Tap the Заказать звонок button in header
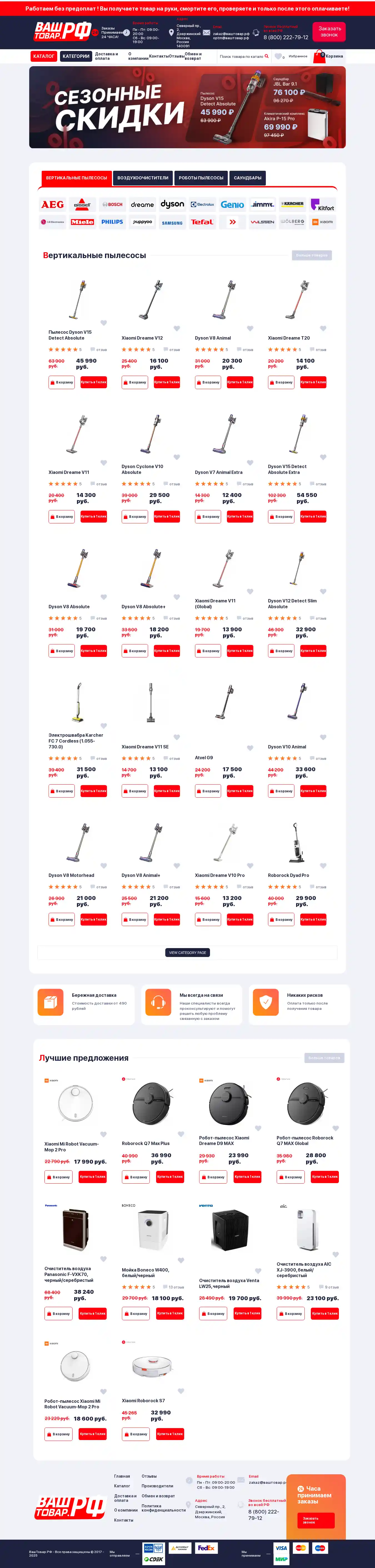This screenshot has width=375, height=1568. 329,32
